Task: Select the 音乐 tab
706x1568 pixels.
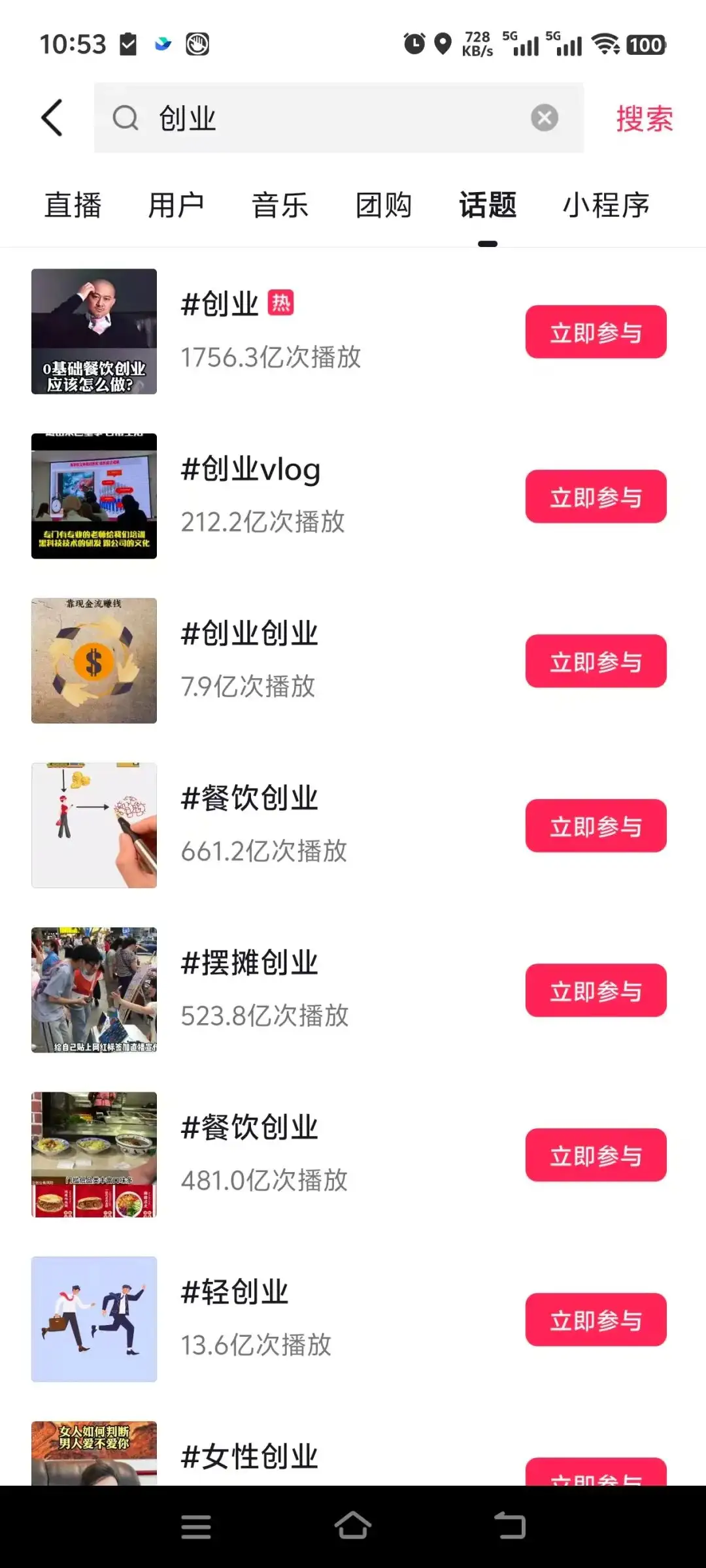Action: click(x=281, y=204)
